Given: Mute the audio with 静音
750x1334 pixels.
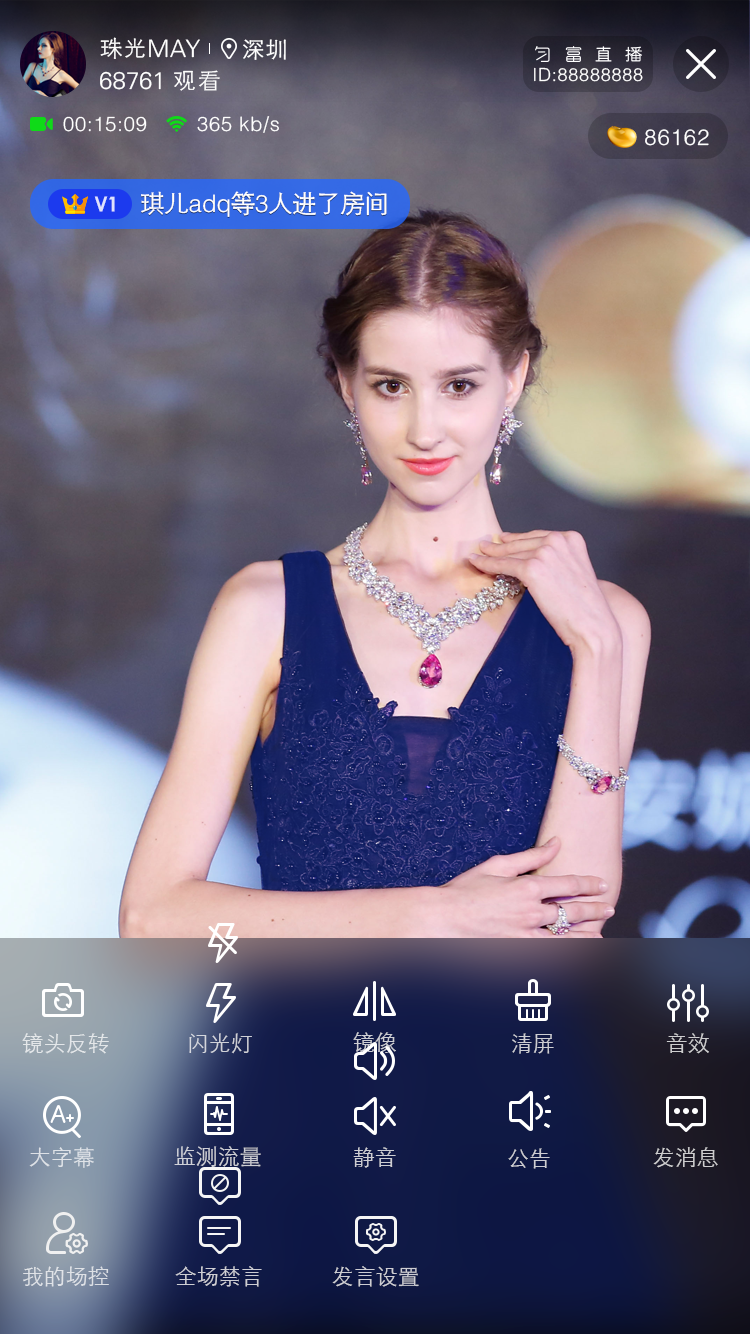Looking at the screenshot, I should coord(375,1131).
